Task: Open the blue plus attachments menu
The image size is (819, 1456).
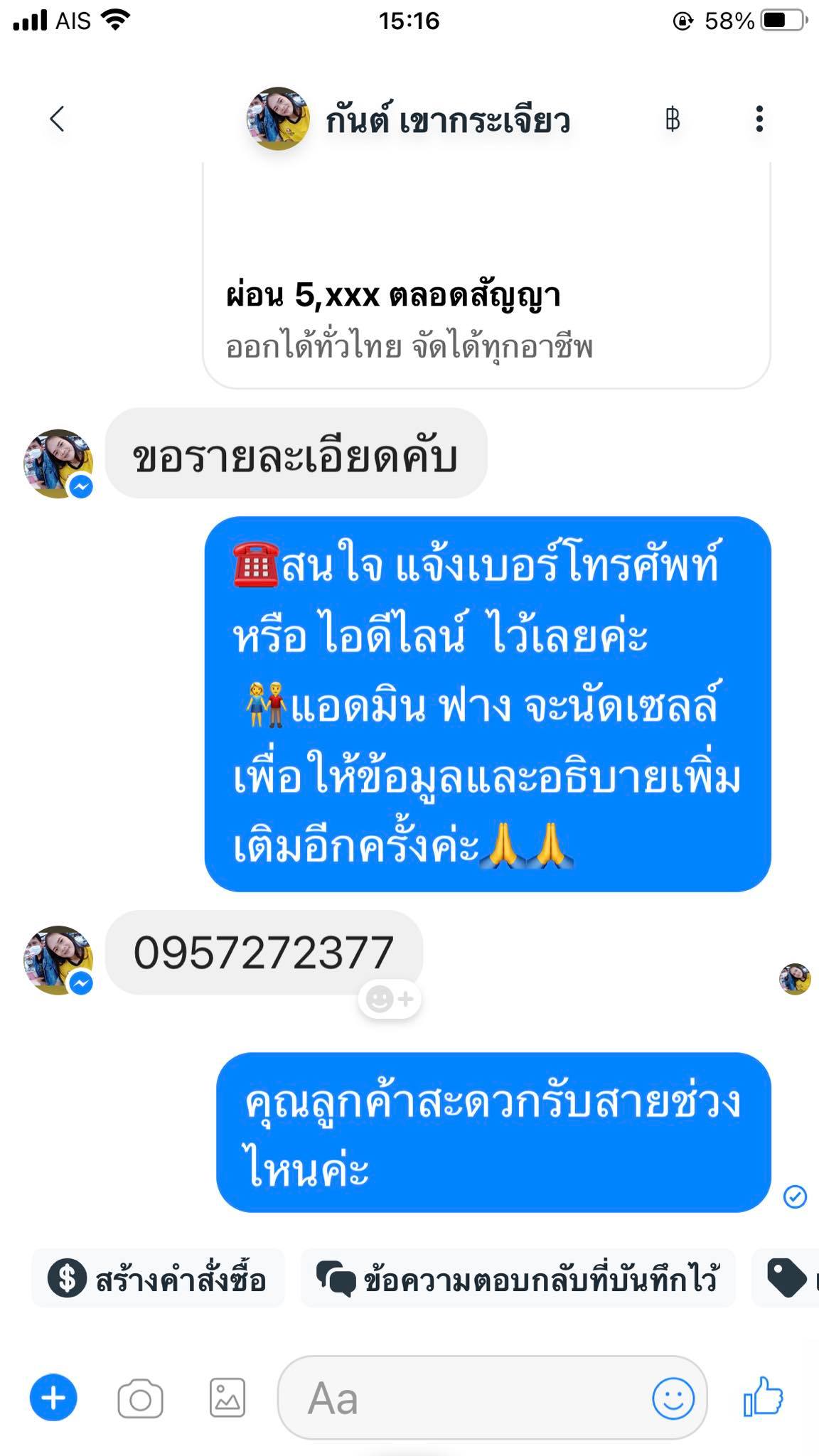Action: [53, 1398]
